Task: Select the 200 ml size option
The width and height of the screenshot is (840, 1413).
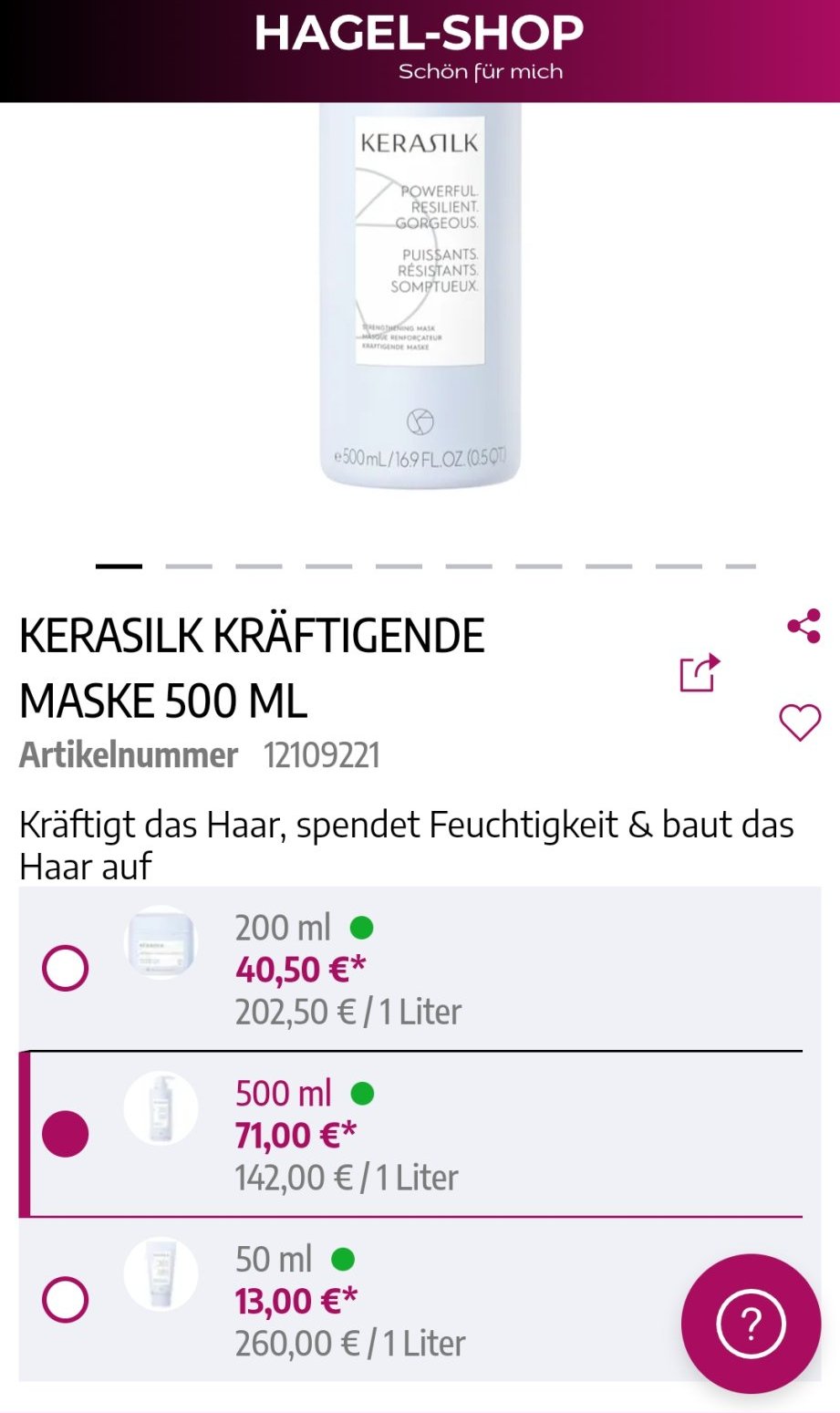Action: pos(66,968)
